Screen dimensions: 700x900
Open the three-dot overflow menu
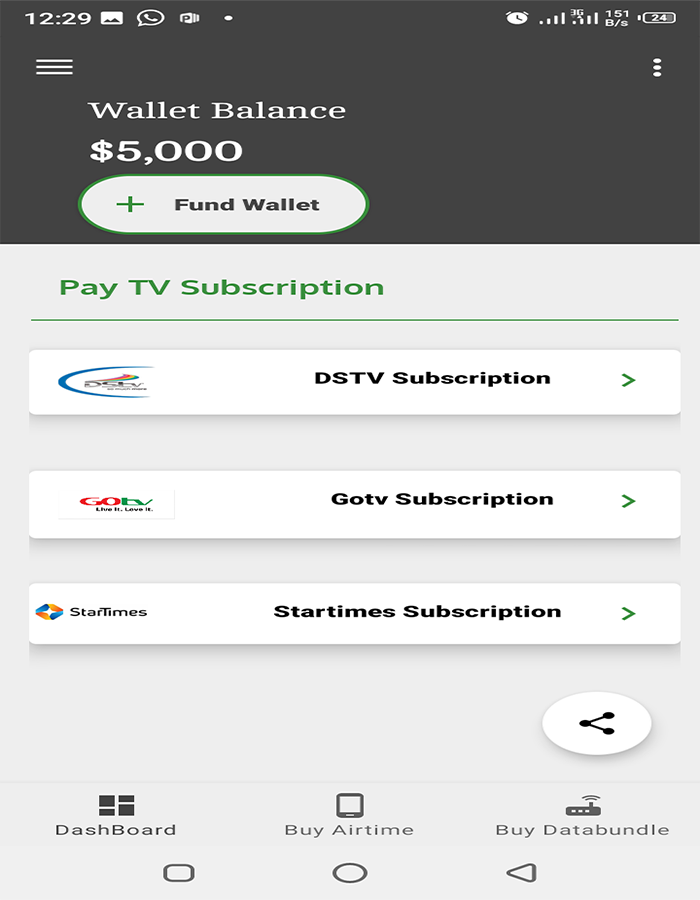657,67
